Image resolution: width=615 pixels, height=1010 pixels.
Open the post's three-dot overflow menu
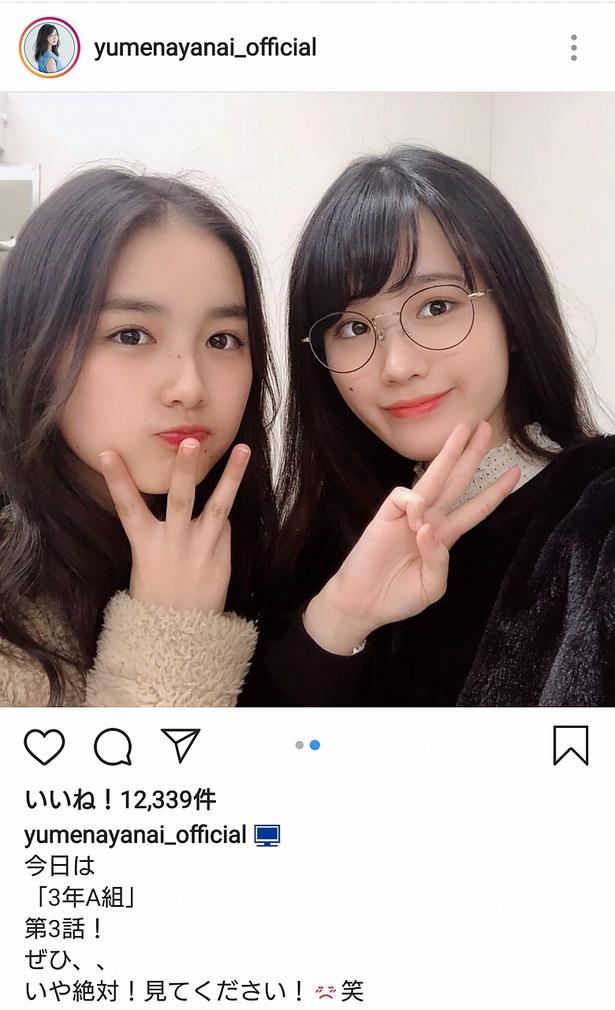[x=574, y=47]
